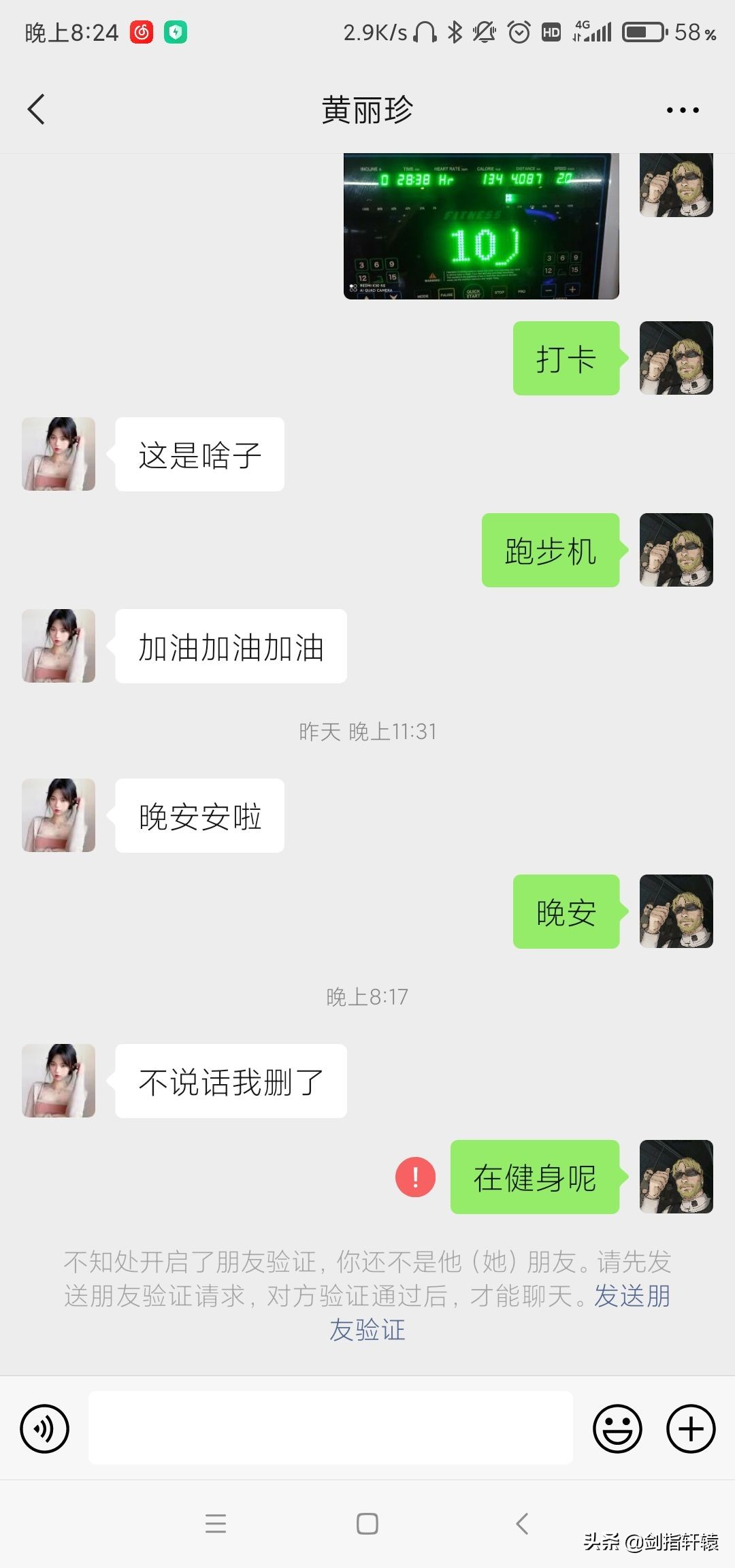
Task: Switch to voice message input
Action: click(45, 1428)
